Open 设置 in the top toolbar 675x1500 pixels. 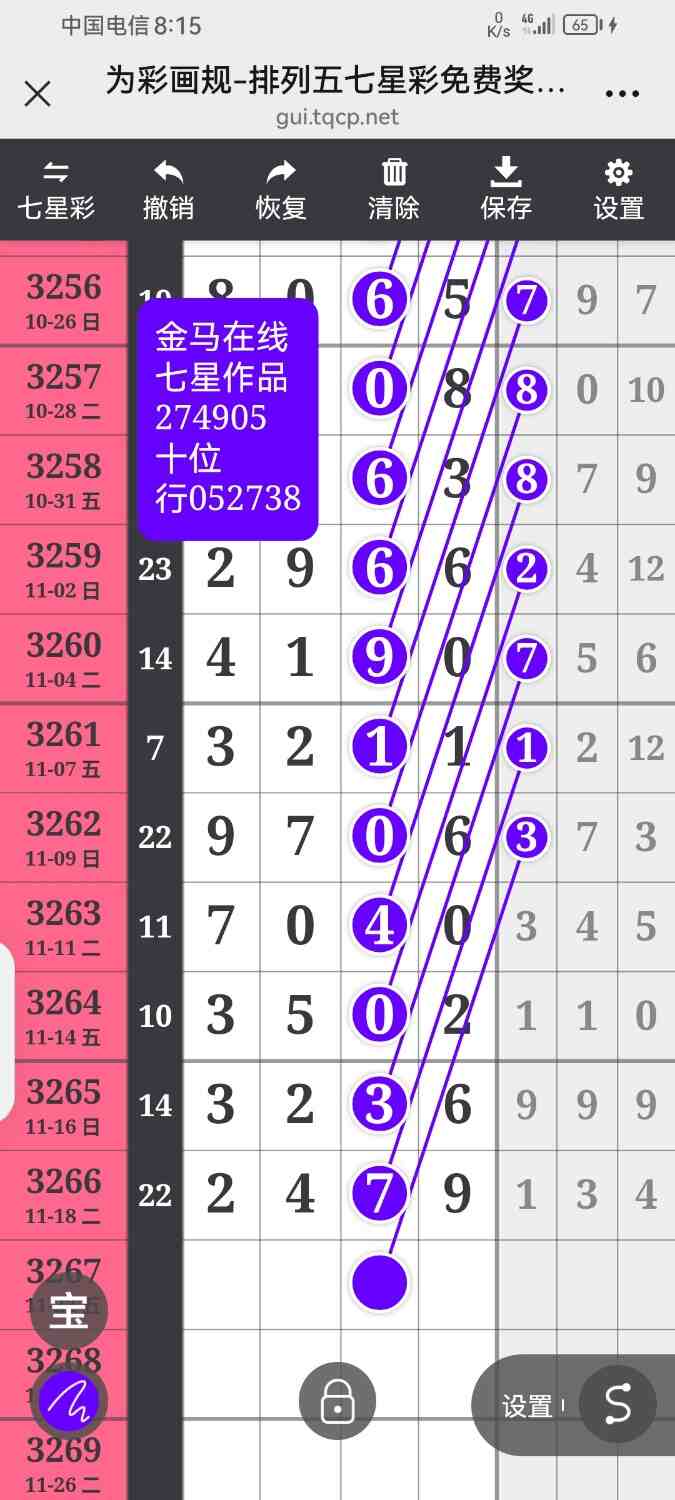click(619, 190)
